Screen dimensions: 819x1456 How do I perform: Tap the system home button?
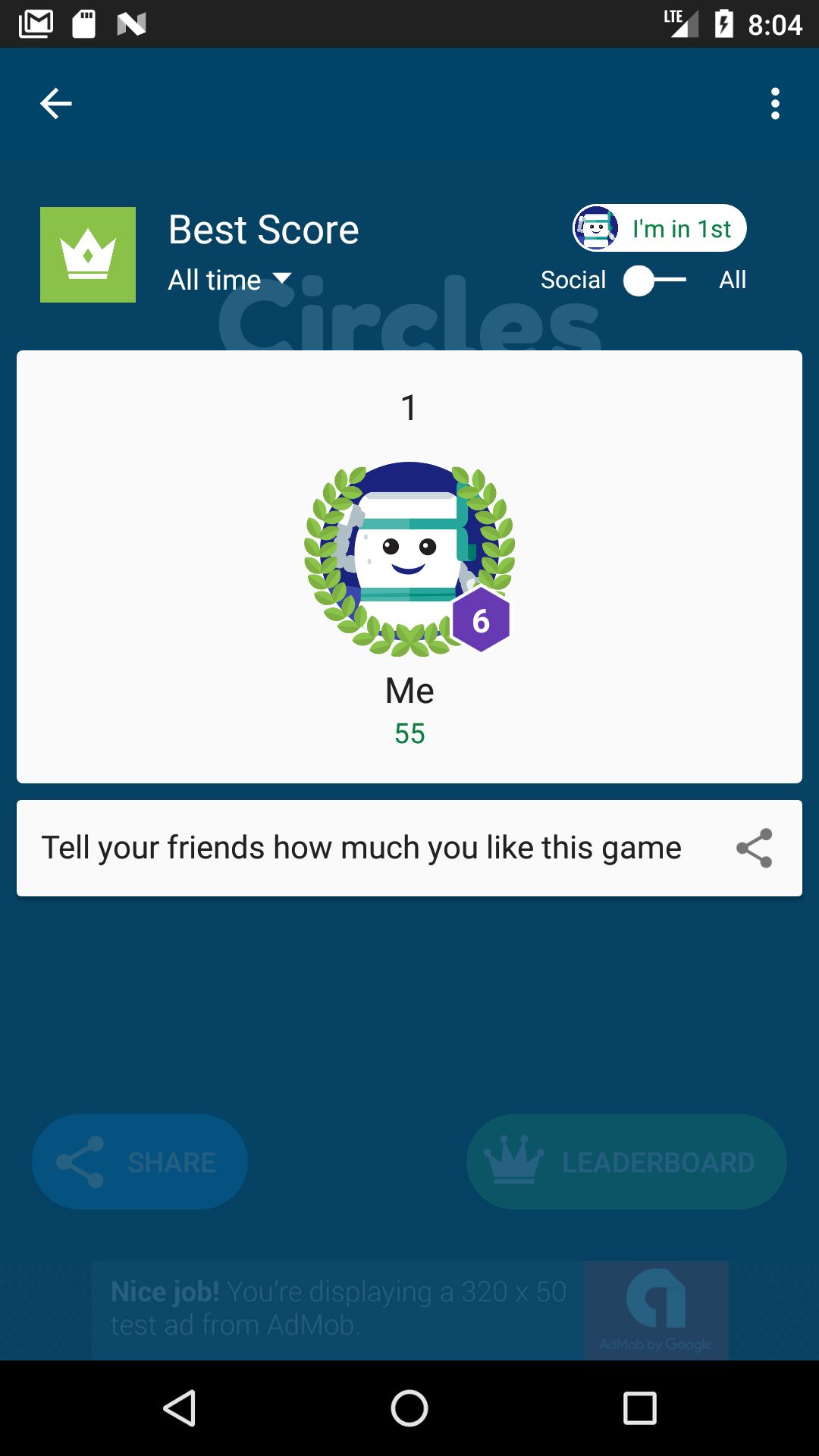pos(409,1409)
